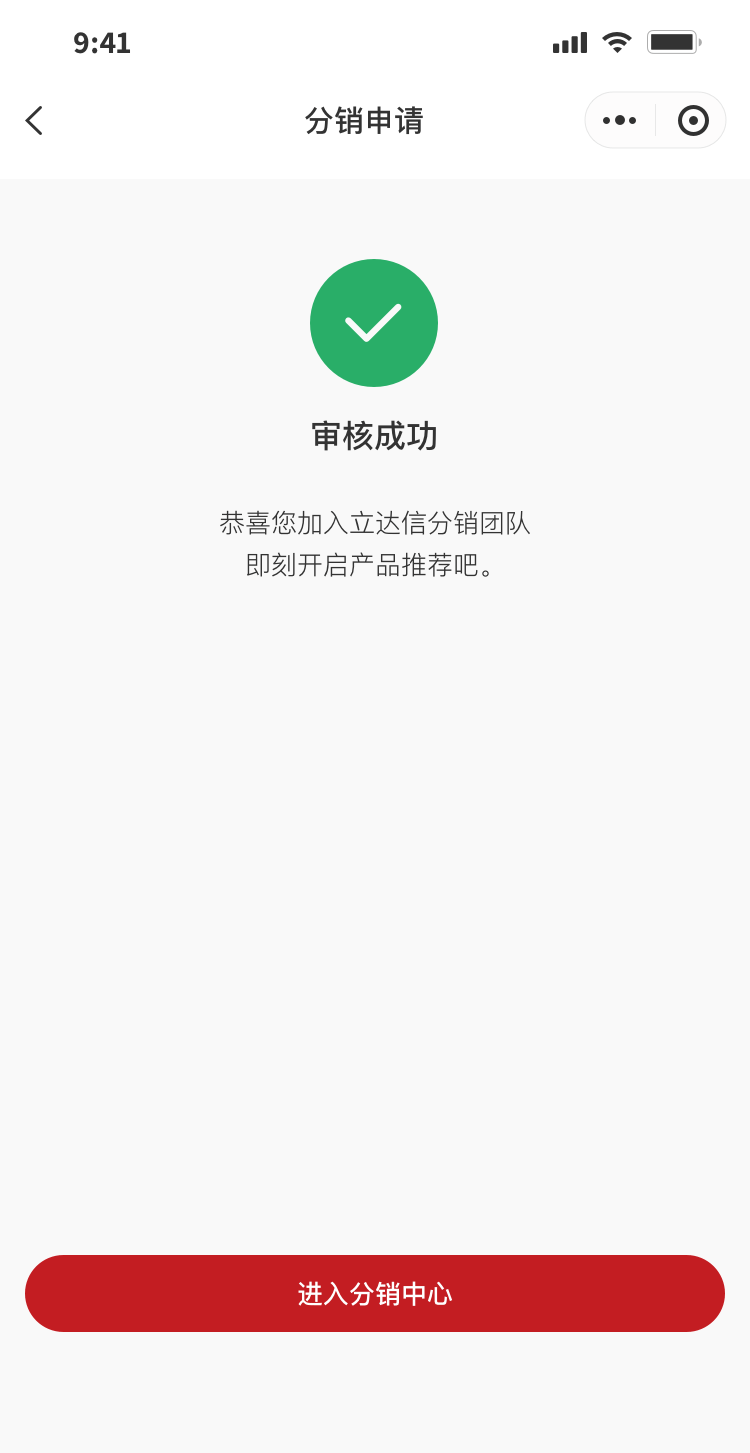The height and width of the screenshot is (1453, 750).
Task: Open the mini program more options menu
Action: 620,121
